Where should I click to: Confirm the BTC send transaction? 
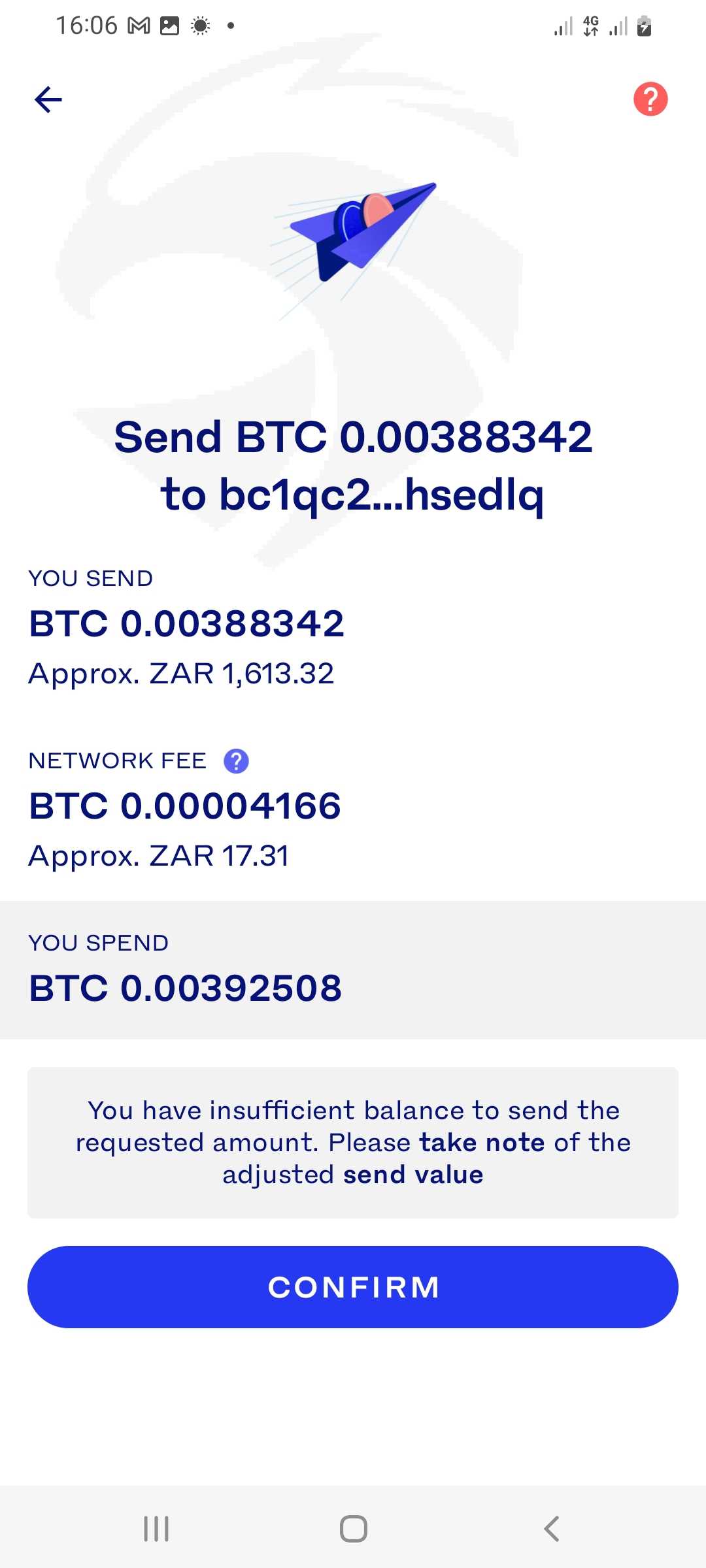point(353,1287)
